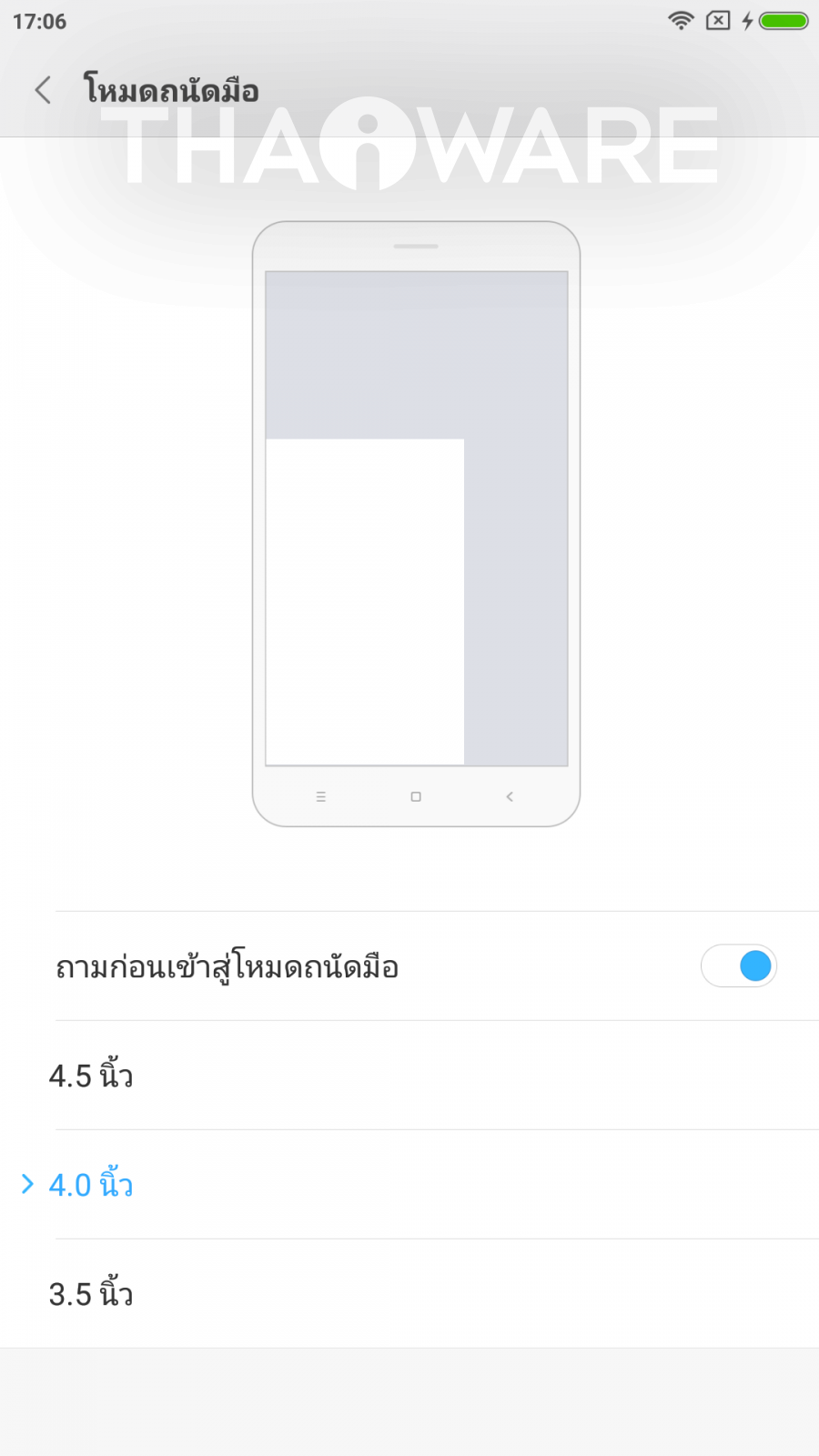The image size is (819, 1456).
Task: Go back from โหมดถนัดมือ settings
Action: 43,90
